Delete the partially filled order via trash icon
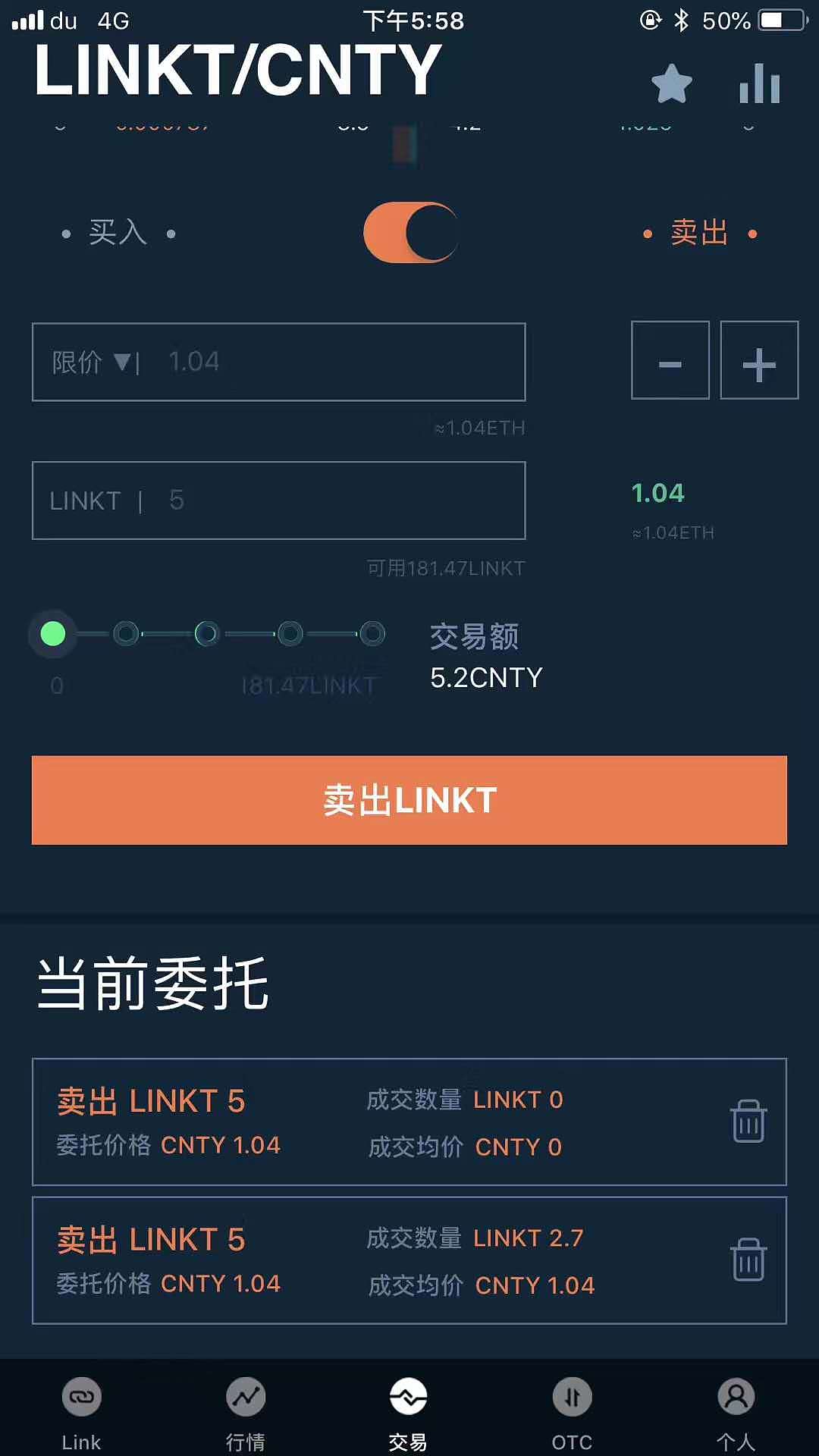This screenshot has width=819, height=1456. (x=748, y=1259)
